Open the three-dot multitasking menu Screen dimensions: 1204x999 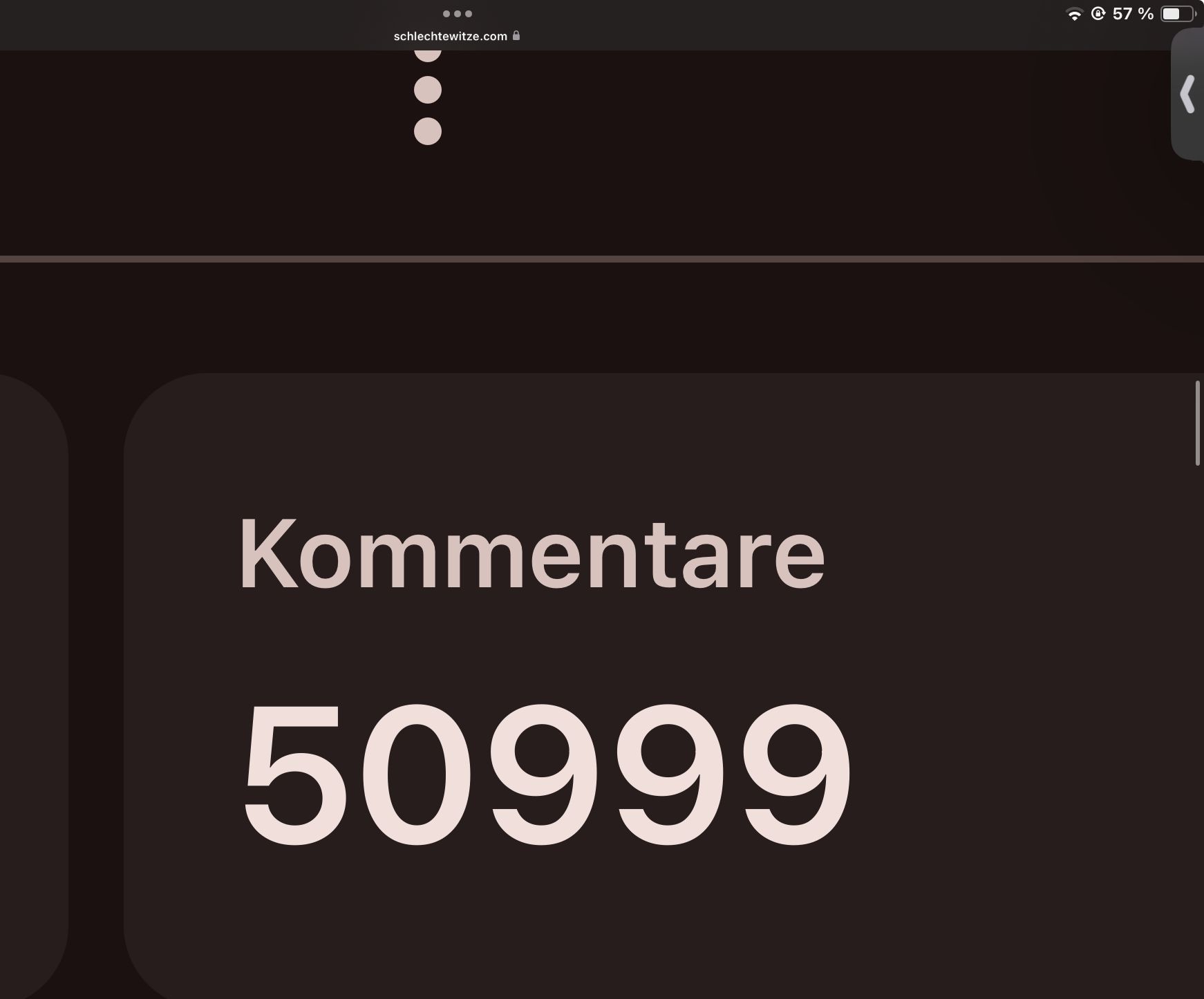pos(457,13)
